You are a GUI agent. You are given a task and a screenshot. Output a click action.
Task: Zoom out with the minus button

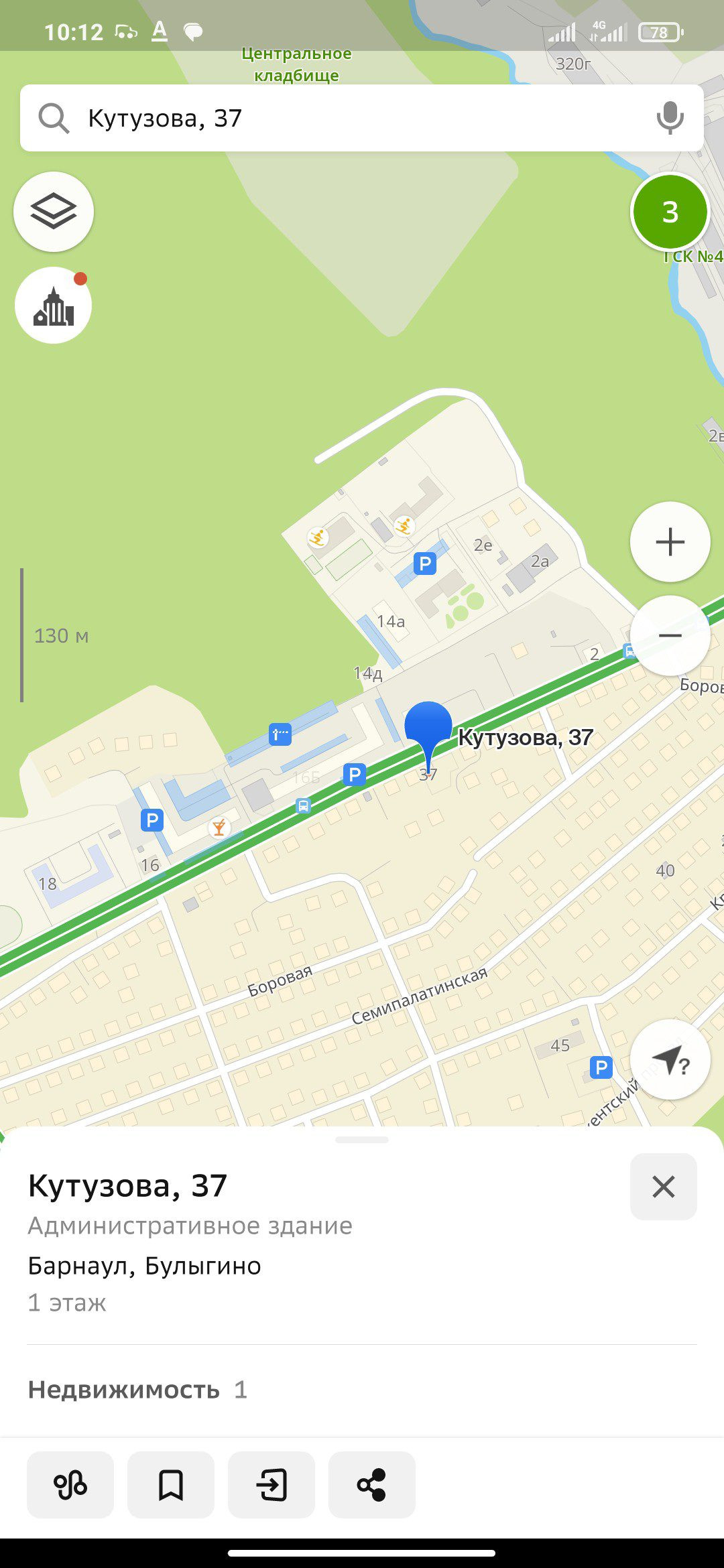(670, 635)
